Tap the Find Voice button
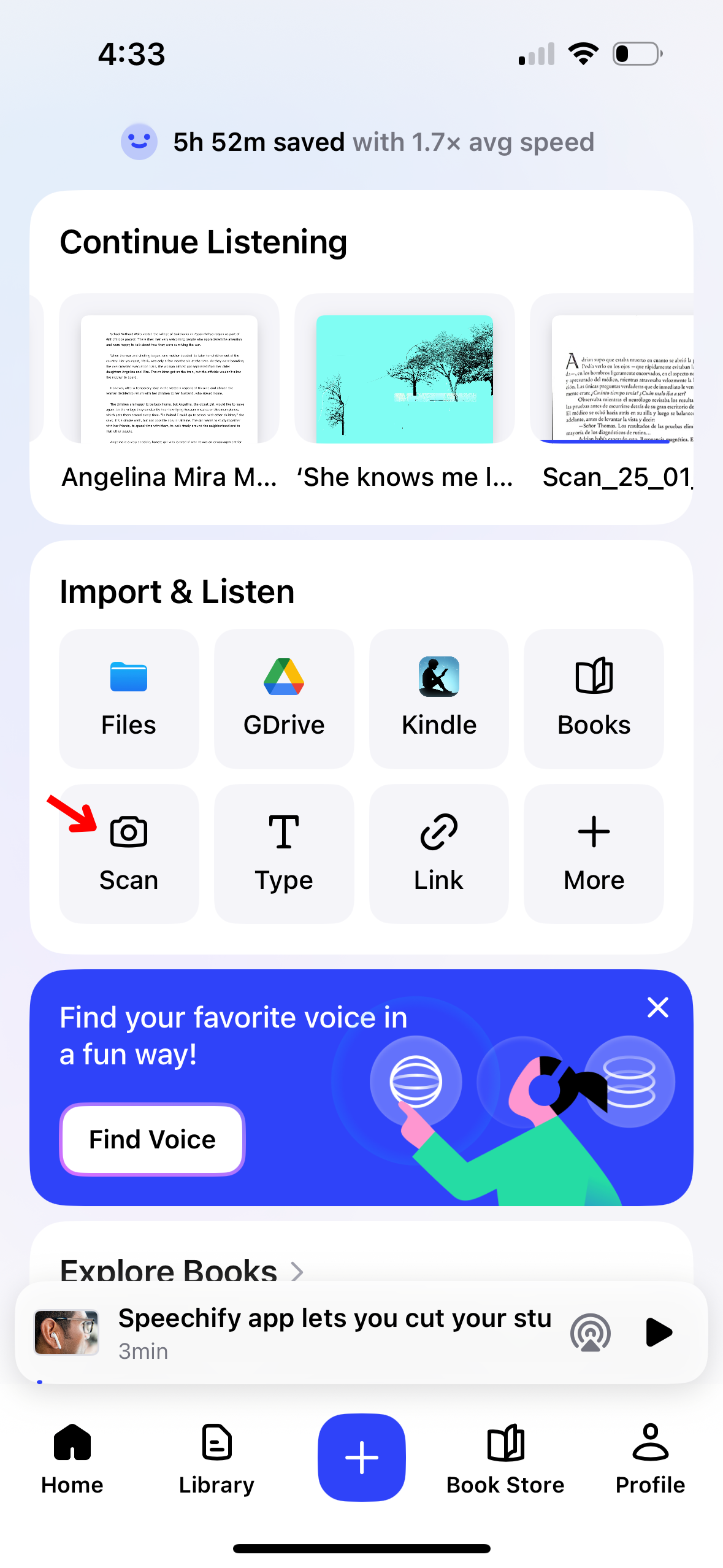The height and width of the screenshot is (1568, 723). 151,1139
